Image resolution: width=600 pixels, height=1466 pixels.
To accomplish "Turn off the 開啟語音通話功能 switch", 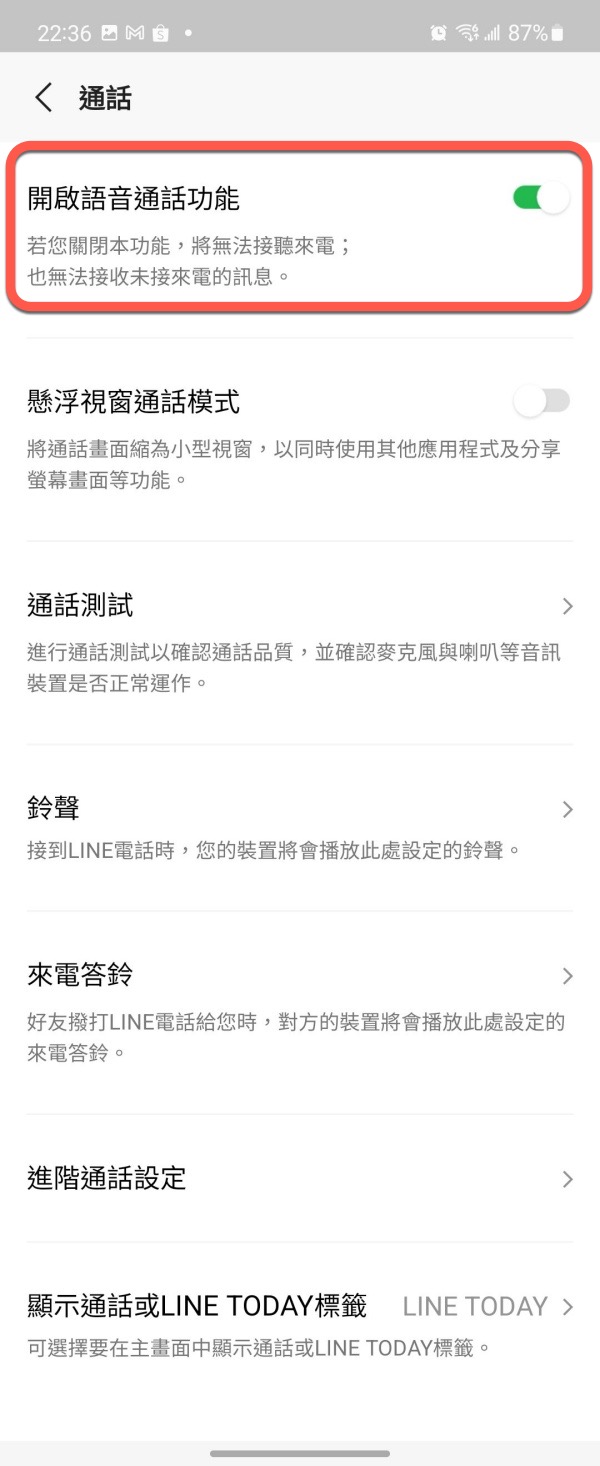I will pyautogui.click(x=540, y=198).
